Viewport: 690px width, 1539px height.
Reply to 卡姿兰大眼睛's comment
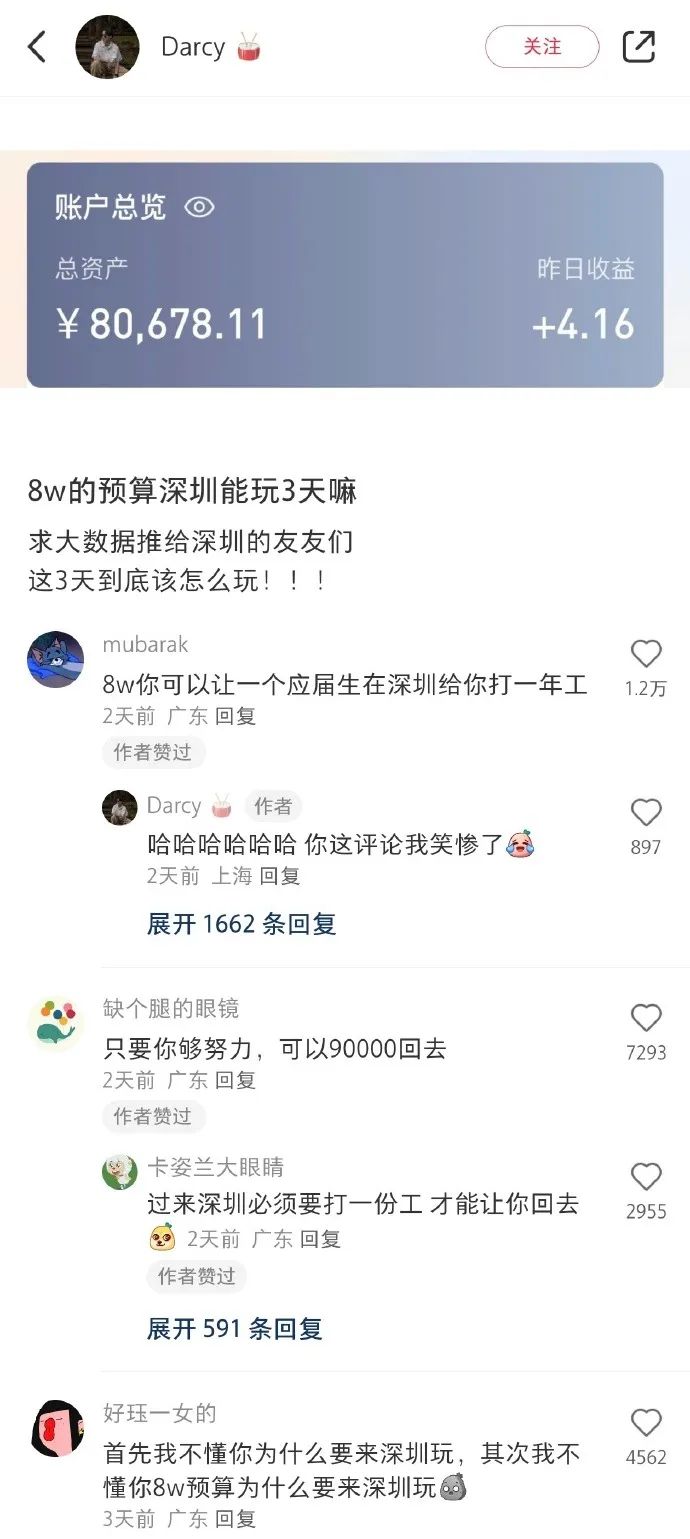point(320,1240)
